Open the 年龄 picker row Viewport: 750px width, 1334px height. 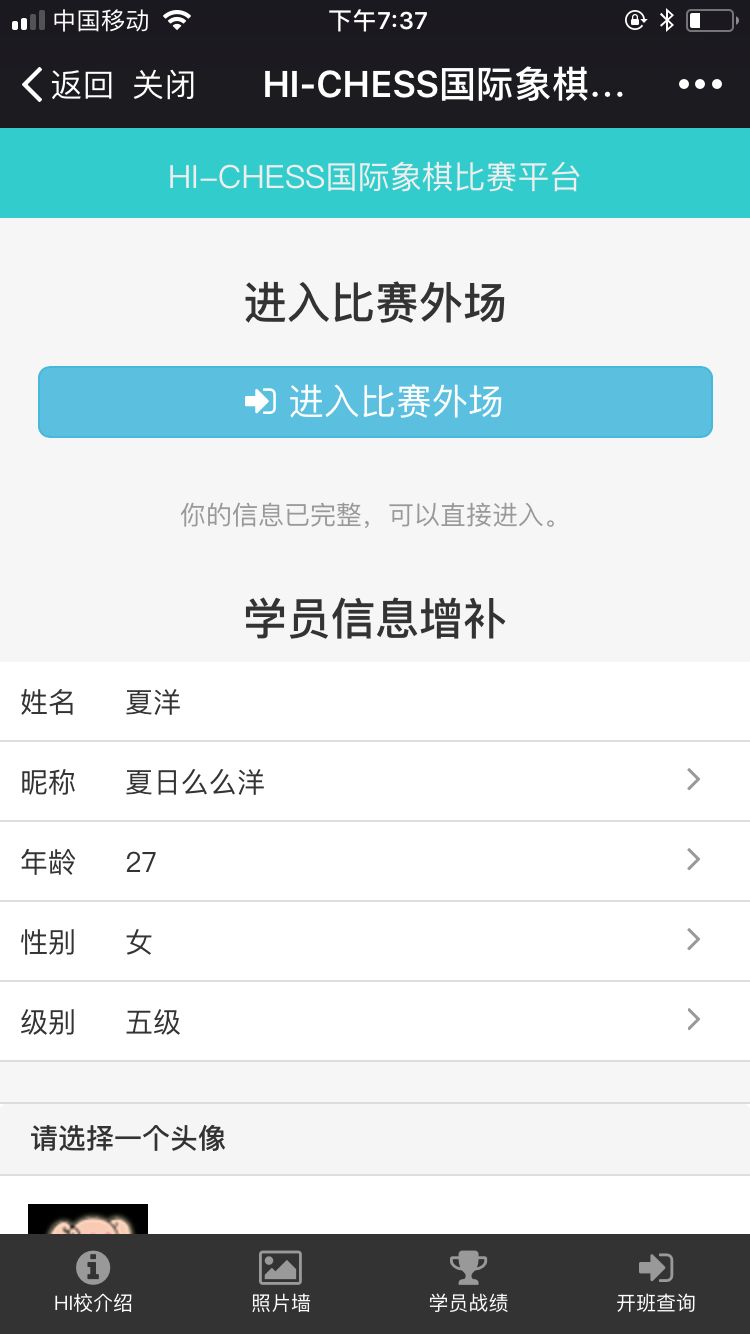pos(375,862)
